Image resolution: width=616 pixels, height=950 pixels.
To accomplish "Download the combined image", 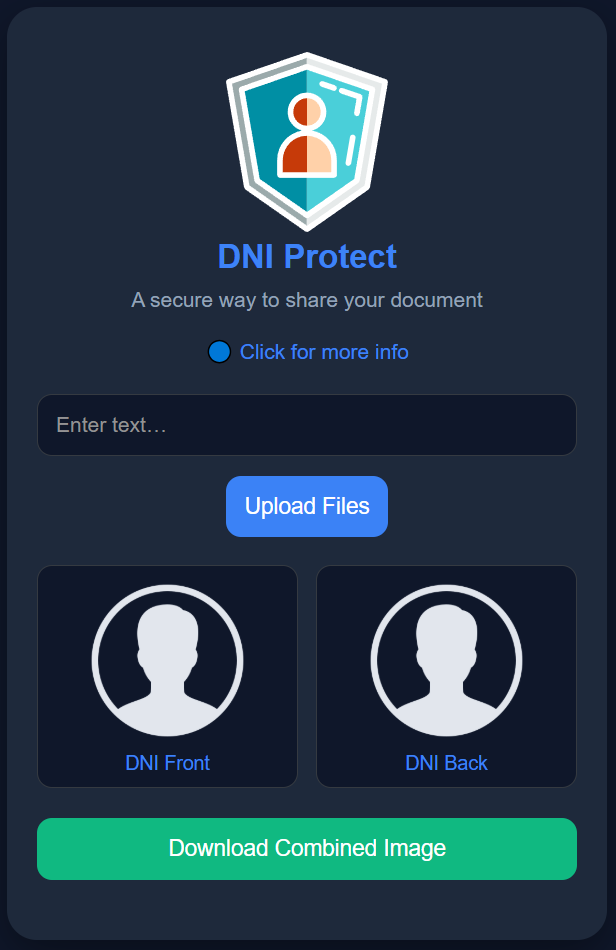I will click(307, 849).
